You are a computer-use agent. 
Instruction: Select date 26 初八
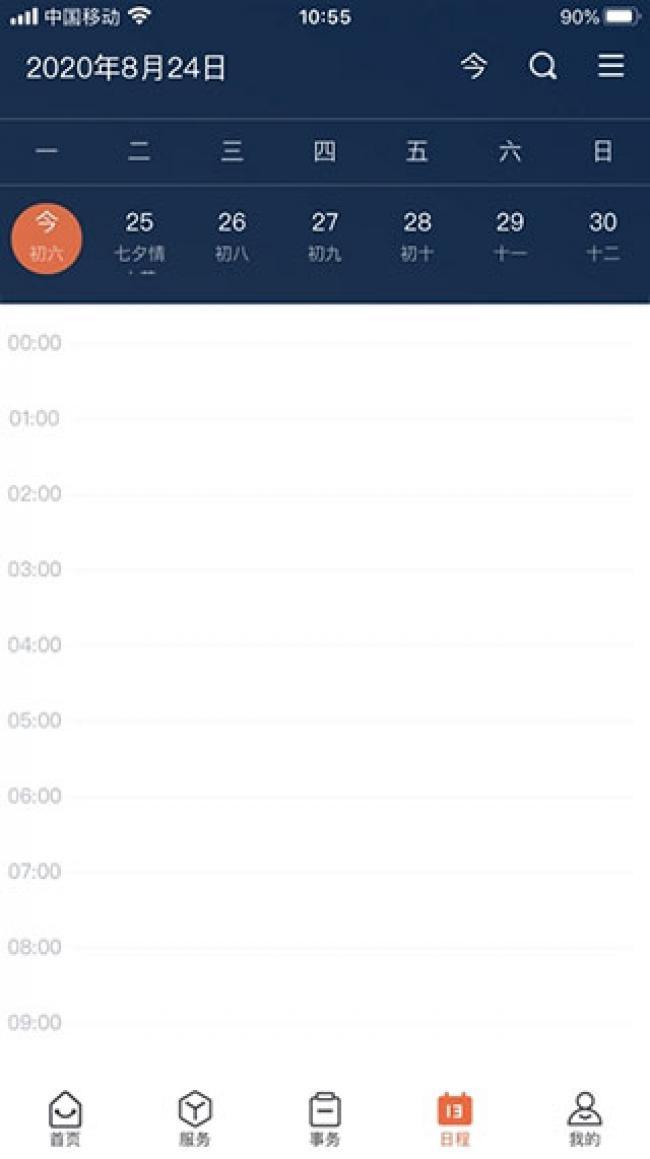click(231, 237)
